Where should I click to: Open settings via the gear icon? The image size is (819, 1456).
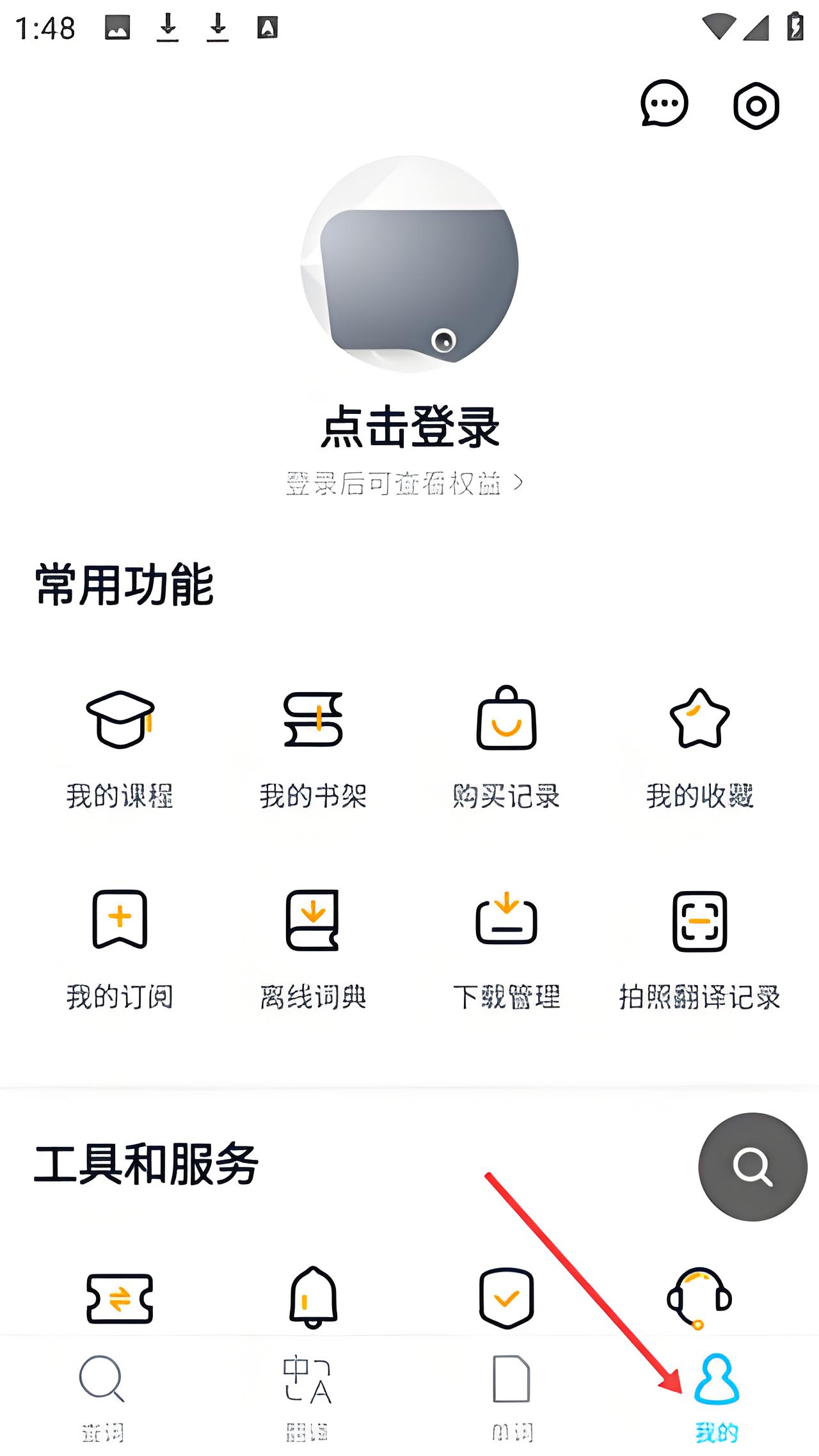(756, 106)
